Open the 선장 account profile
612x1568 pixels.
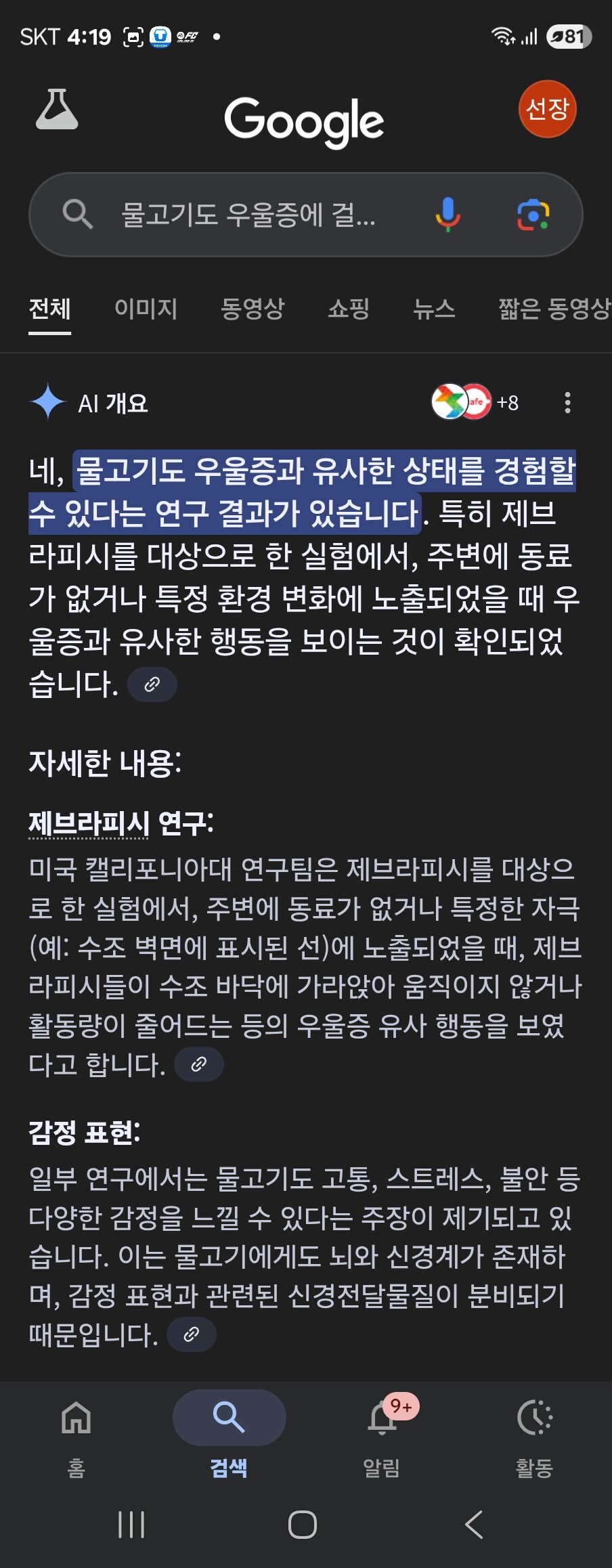pyautogui.click(x=547, y=109)
